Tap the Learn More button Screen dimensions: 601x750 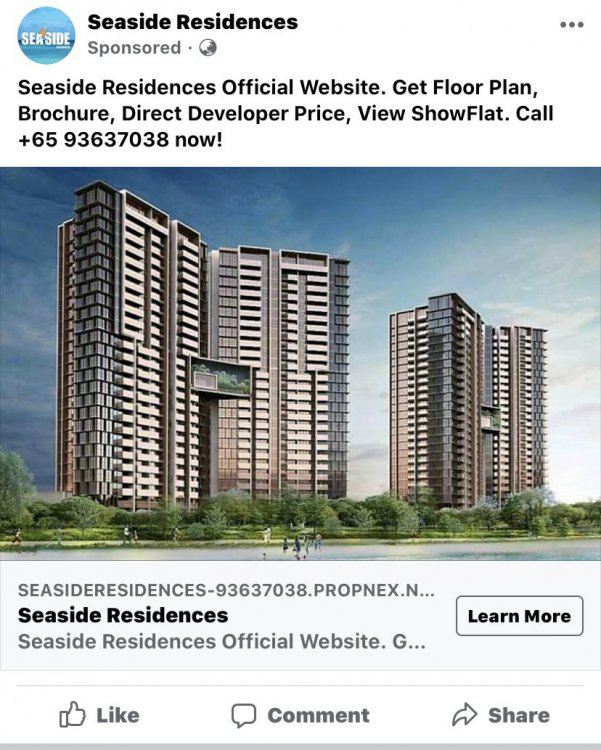519,616
